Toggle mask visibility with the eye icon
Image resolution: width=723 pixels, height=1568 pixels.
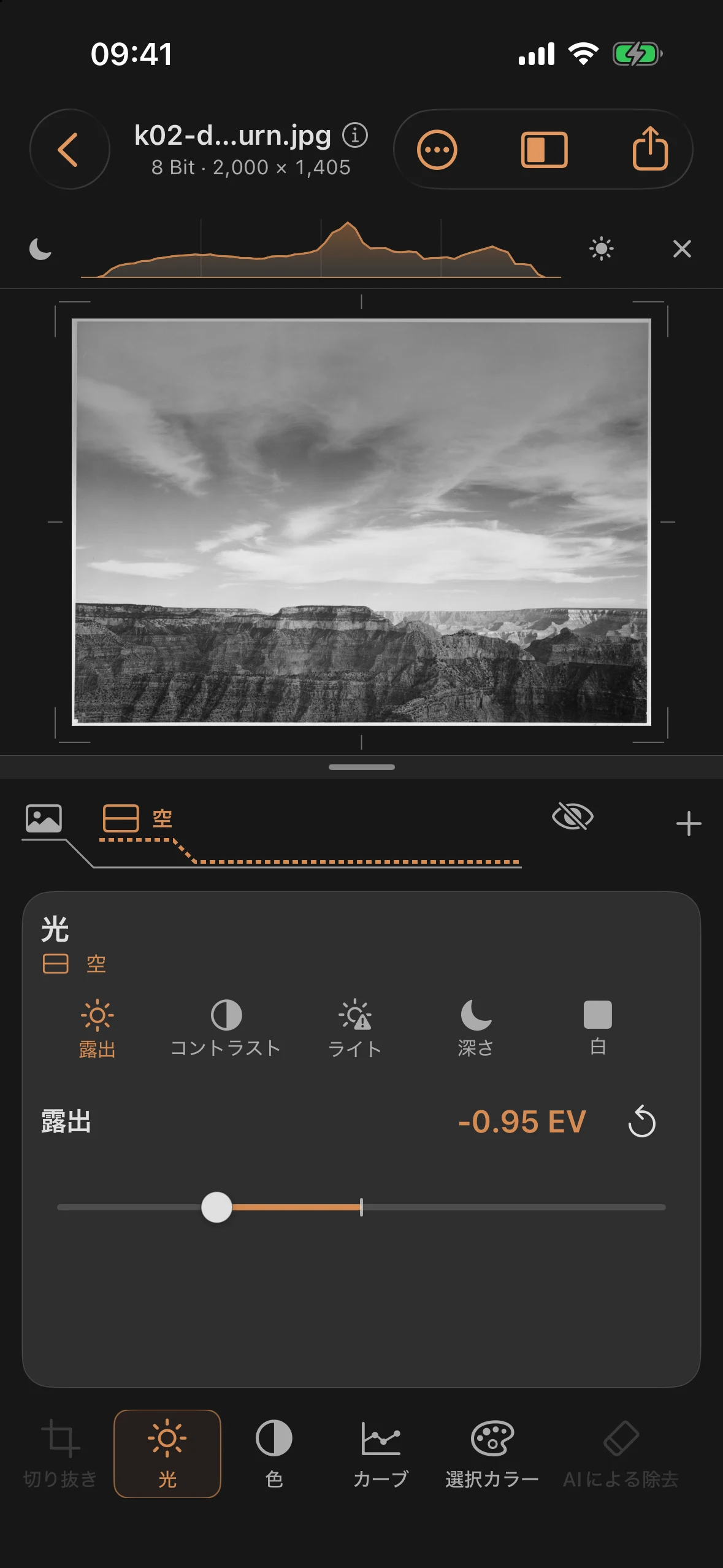(573, 817)
